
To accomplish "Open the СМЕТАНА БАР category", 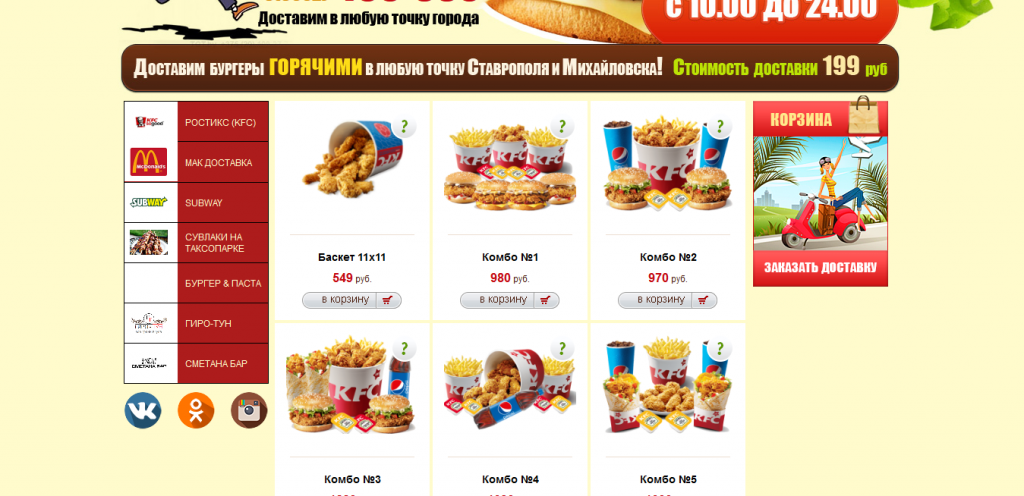I will pyautogui.click(x=216, y=363).
